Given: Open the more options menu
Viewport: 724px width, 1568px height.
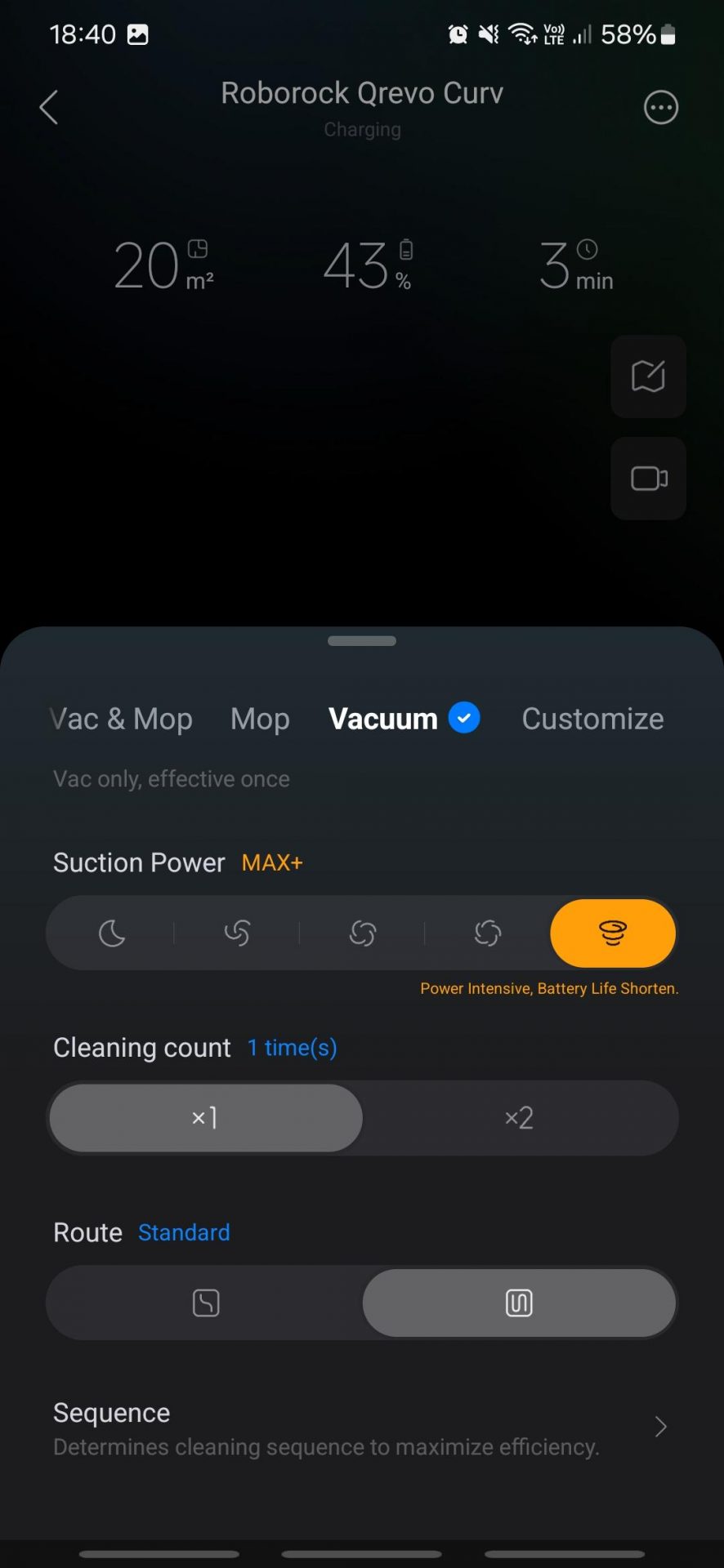Looking at the screenshot, I should pos(660,107).
